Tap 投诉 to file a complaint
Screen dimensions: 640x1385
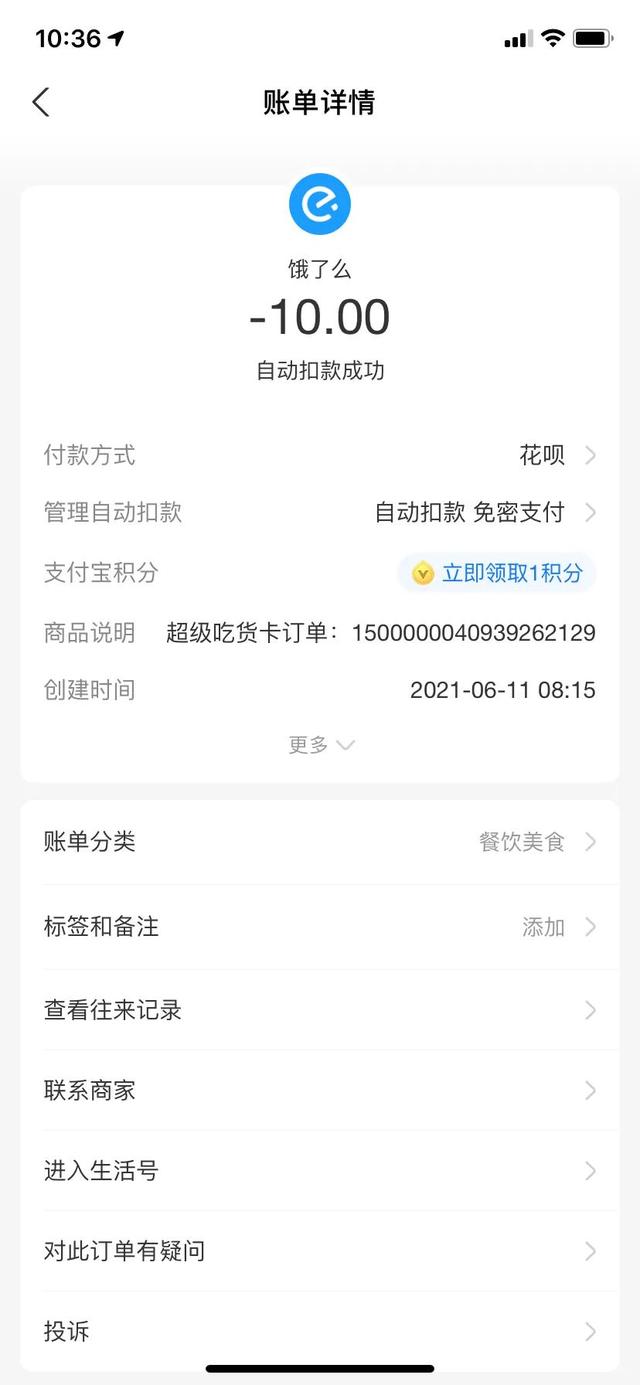(320, 1331)
